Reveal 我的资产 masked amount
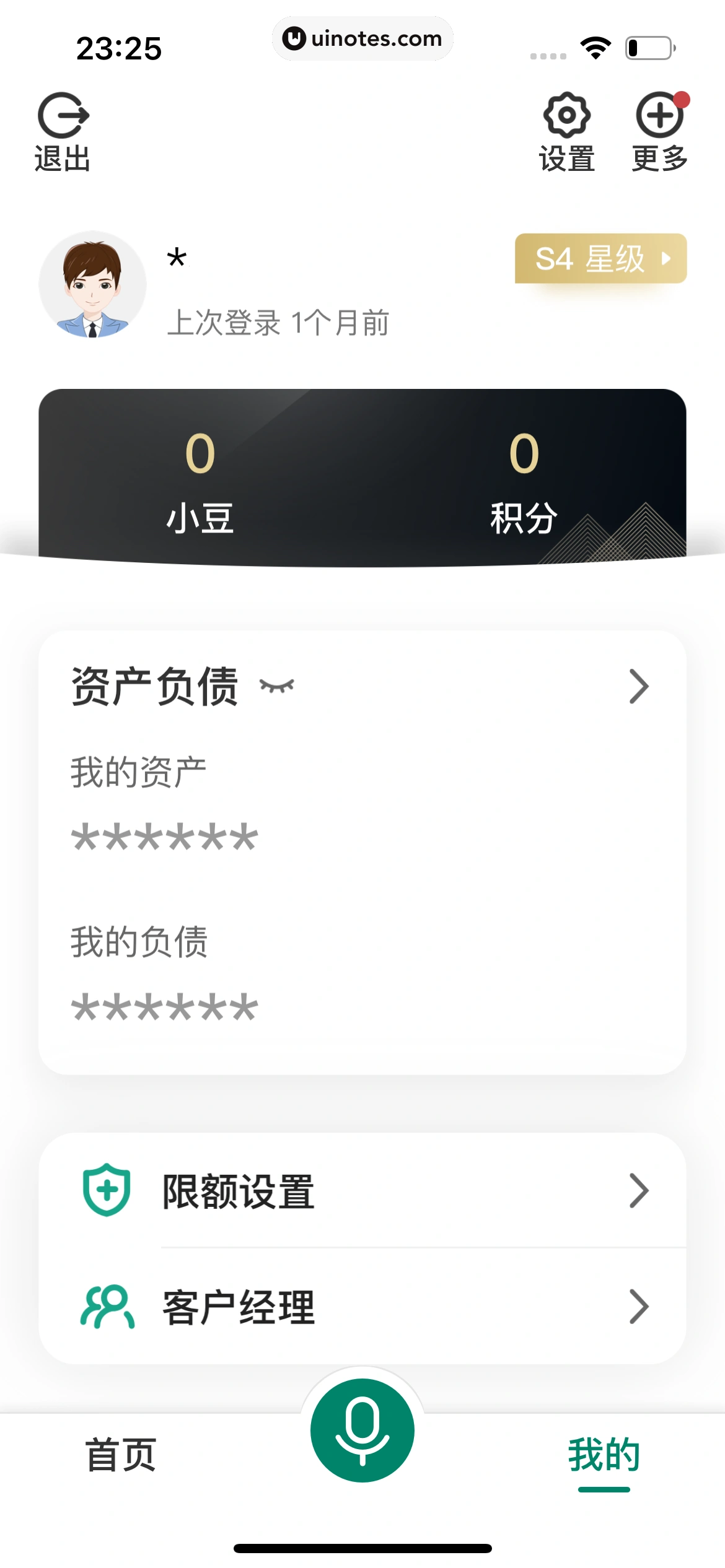Viewport: 725px width, 1568px height. 164,836
